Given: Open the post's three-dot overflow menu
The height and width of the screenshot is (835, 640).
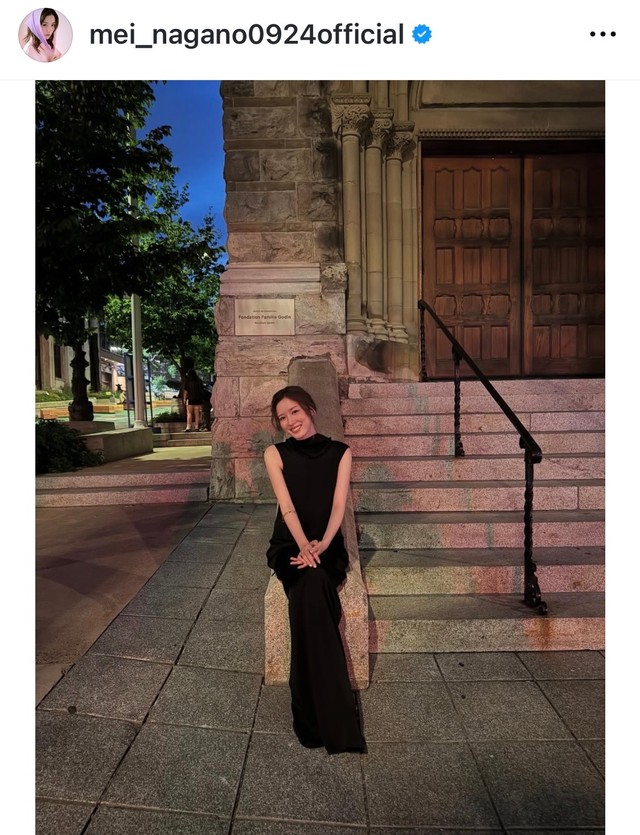Looking at the screenshot, I should point(602,34).
